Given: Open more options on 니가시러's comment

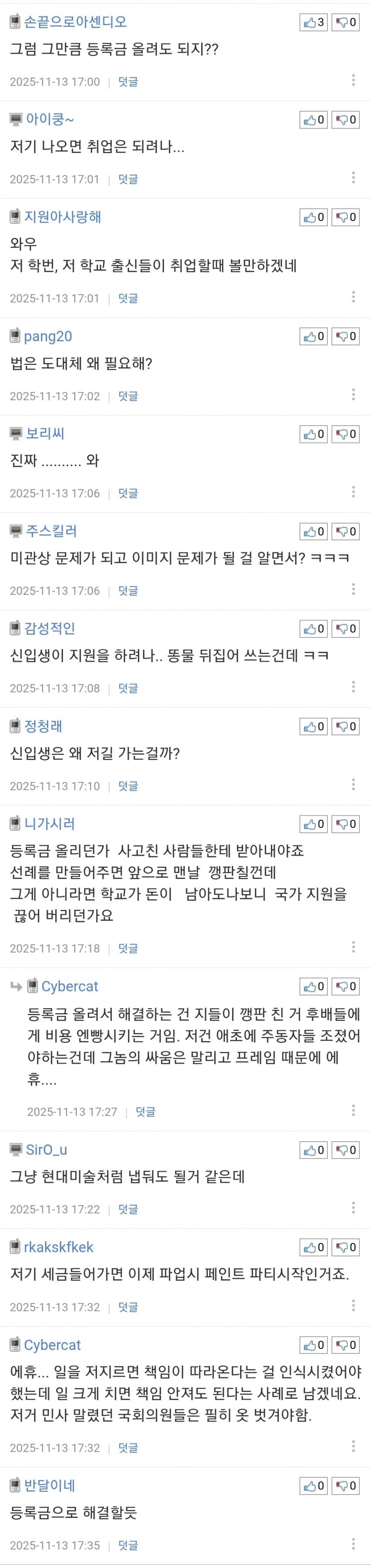Looking at the screenshot, I should [x=354, y=947].
